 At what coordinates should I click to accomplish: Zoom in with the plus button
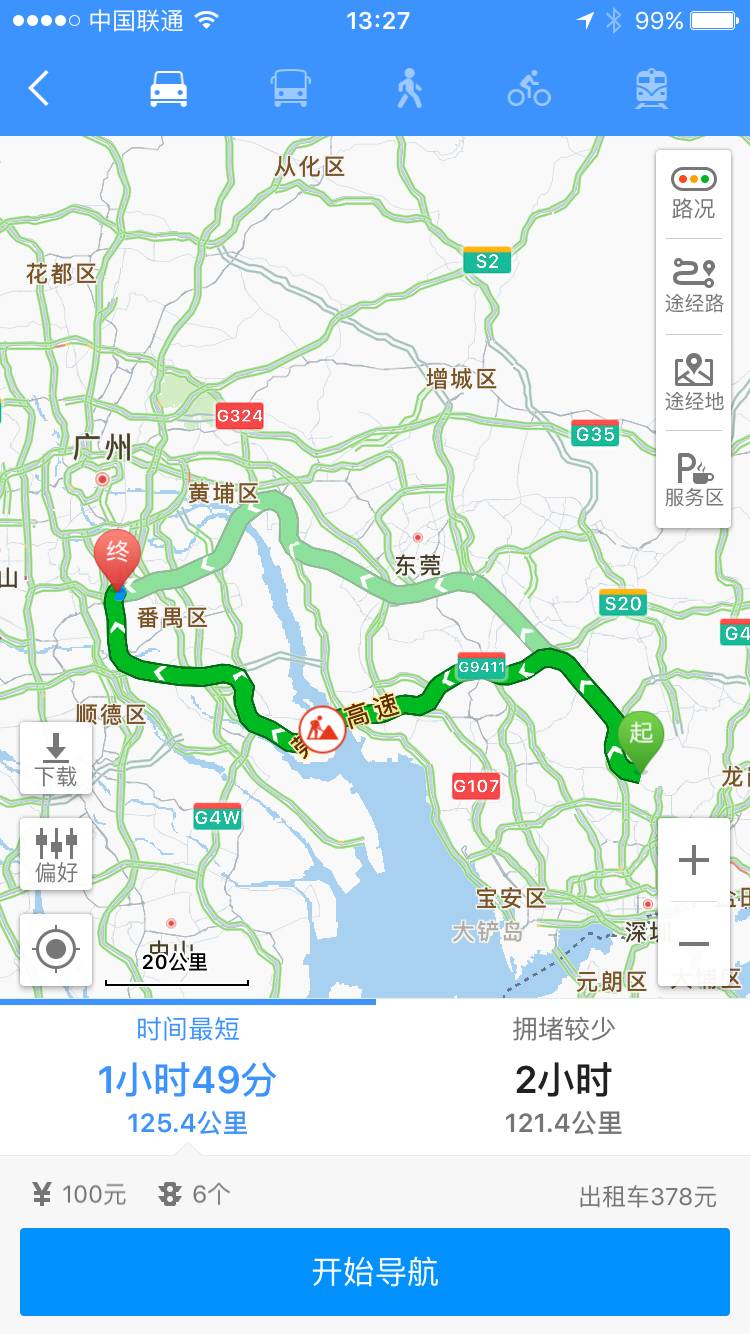pyautogui.click(x=693, y=860)
